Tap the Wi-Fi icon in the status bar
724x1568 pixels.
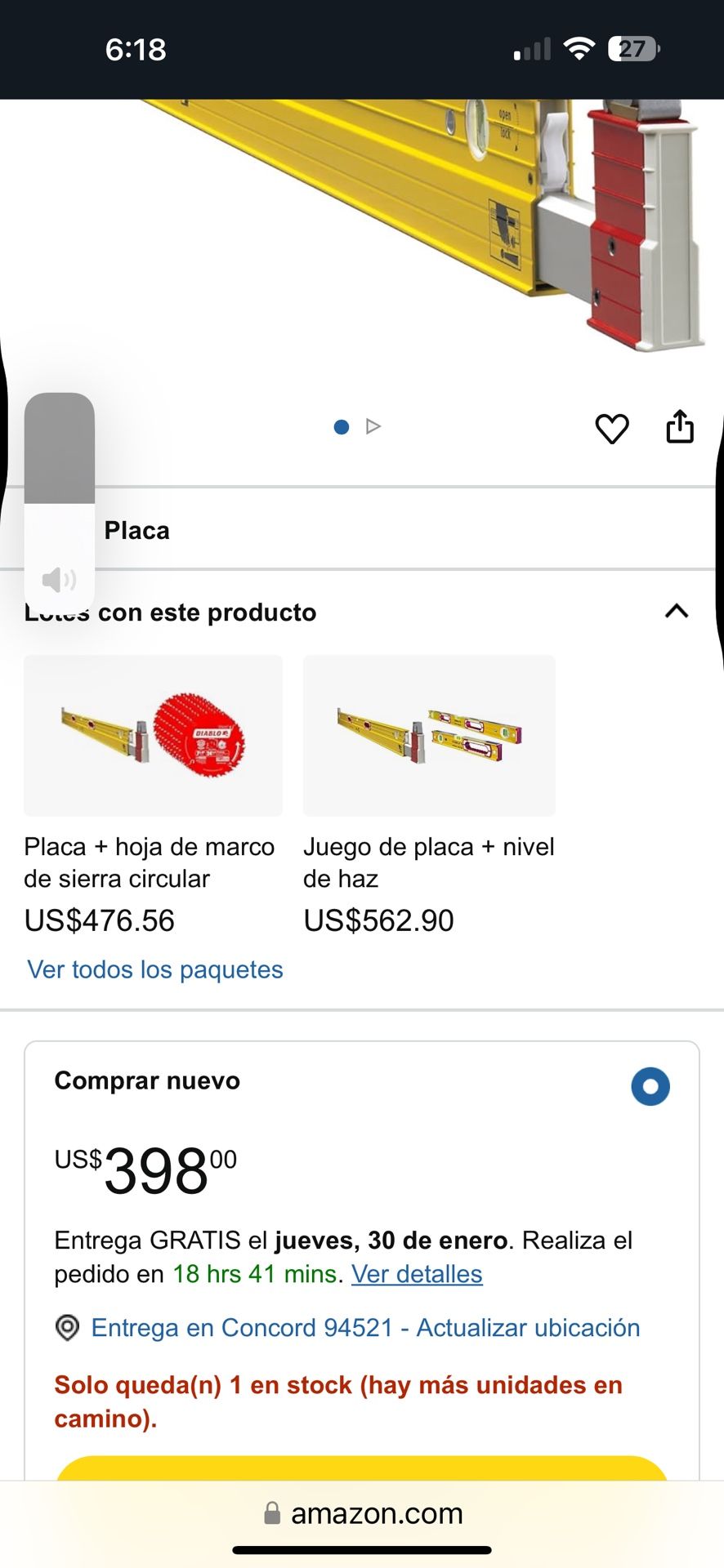[x=578, y=49]
